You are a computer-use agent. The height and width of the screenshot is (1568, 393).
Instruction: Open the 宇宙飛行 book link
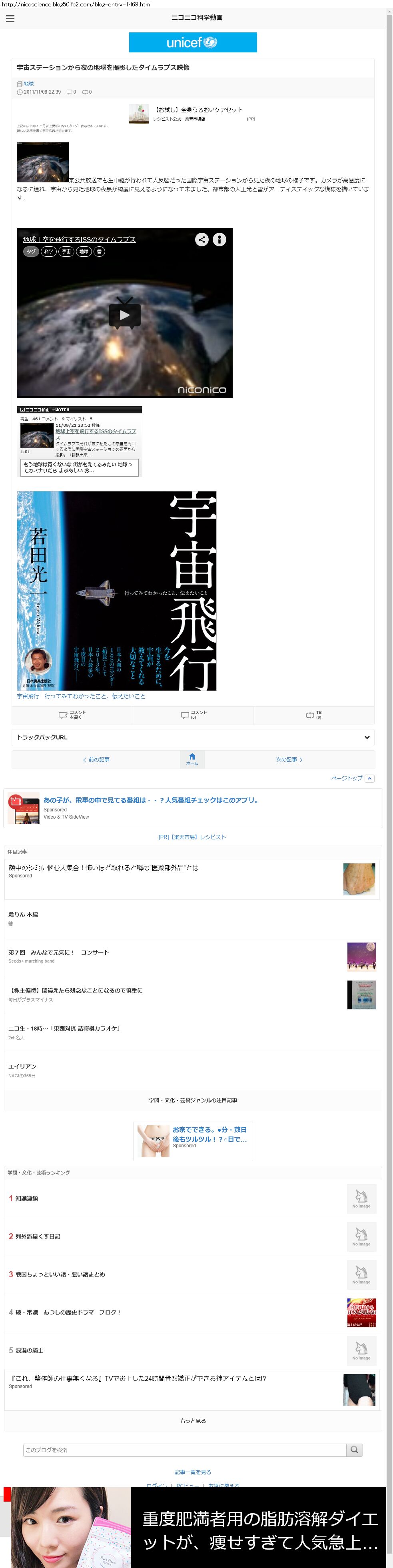coord(81,696)
